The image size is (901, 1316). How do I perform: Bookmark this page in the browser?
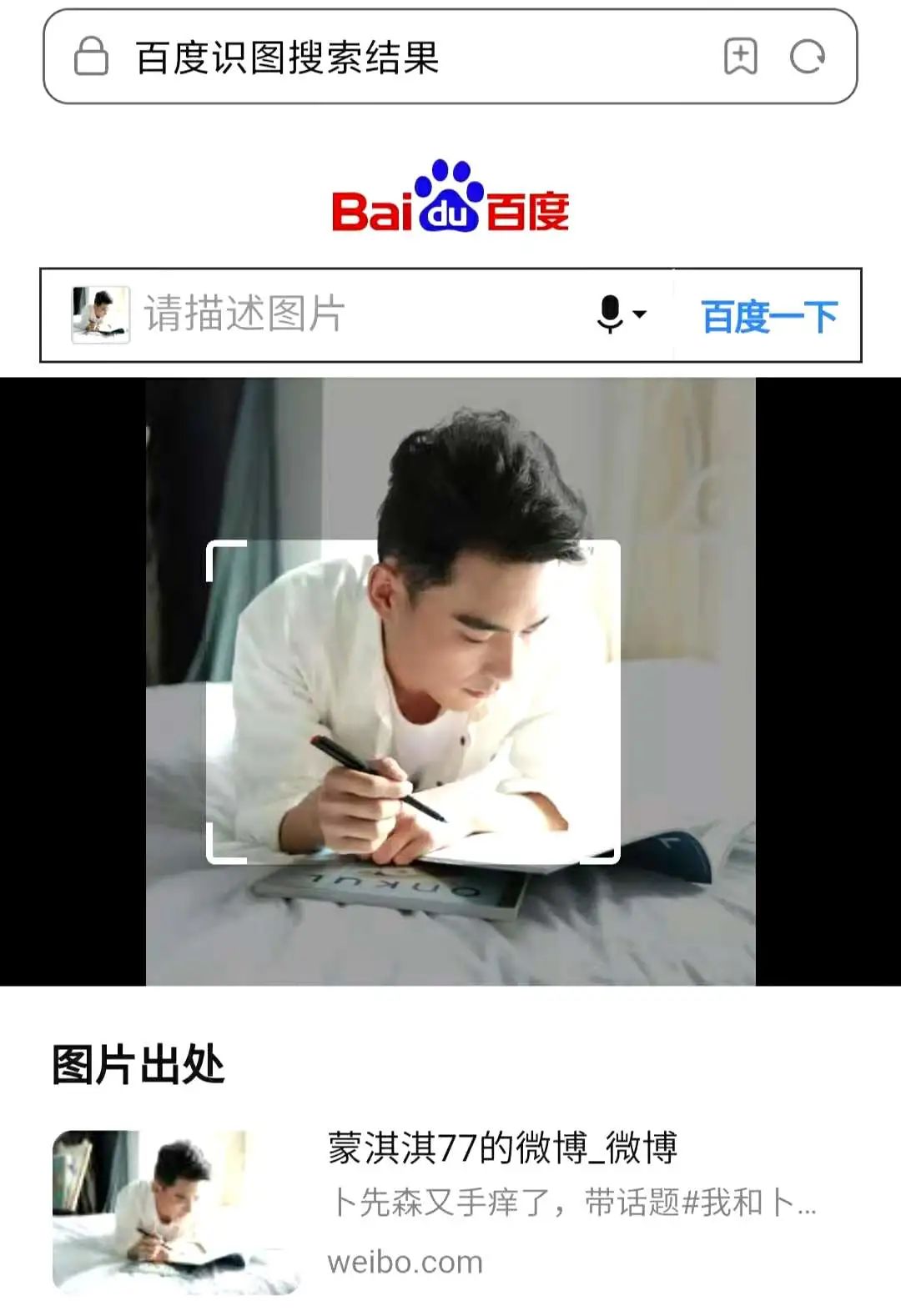[740, 57]
